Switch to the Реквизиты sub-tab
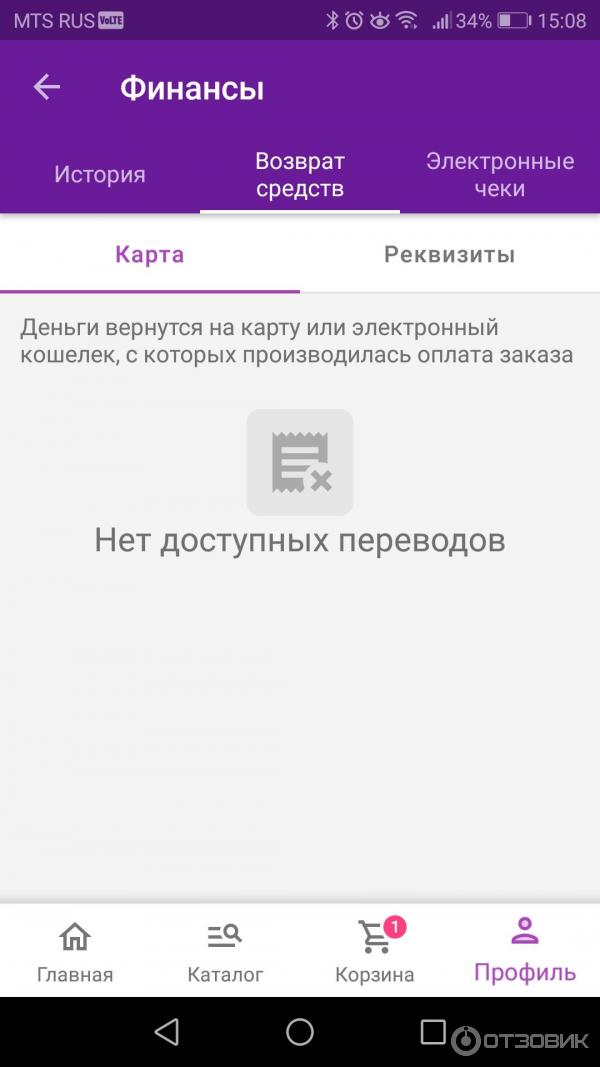600x1067 pixels. (450, 254)
